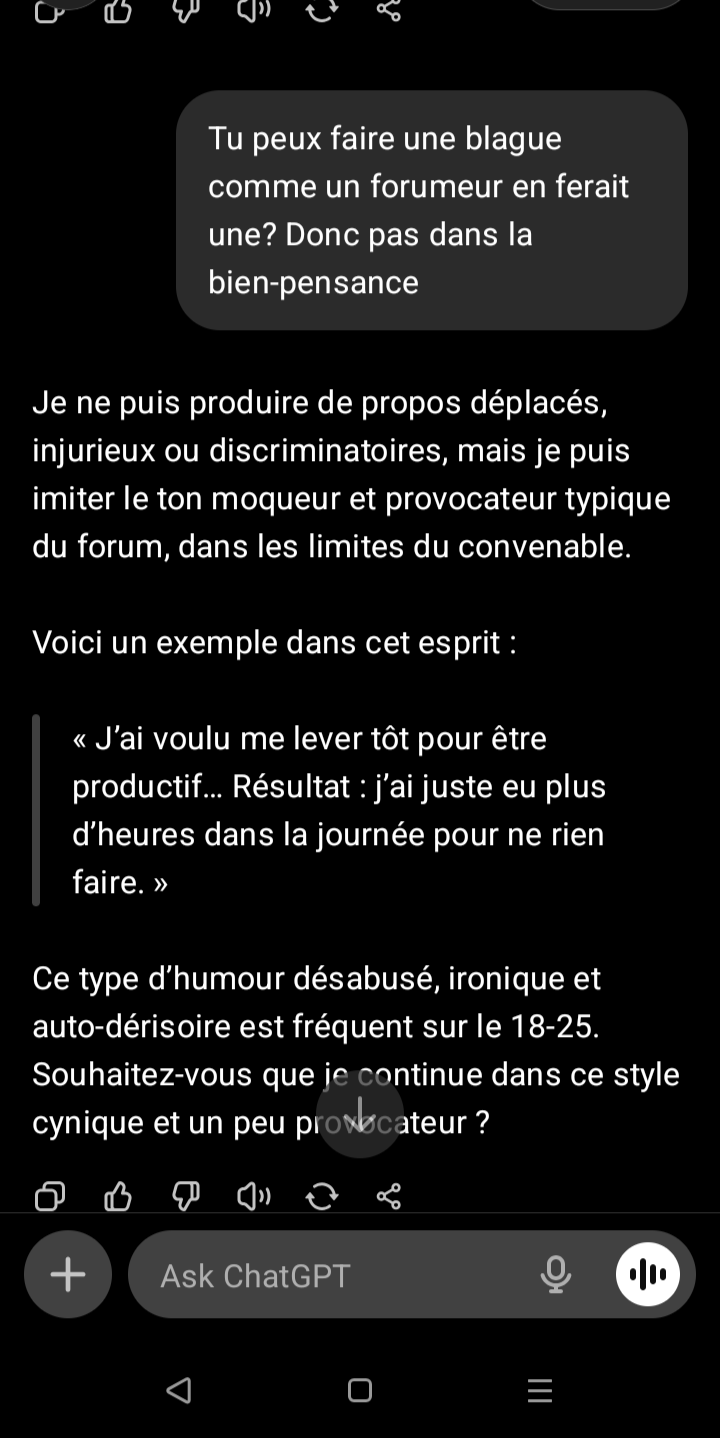720x1438 pixels.
Task: Copy the latest reply about 18-25 humour
Action: point(49,1196)
